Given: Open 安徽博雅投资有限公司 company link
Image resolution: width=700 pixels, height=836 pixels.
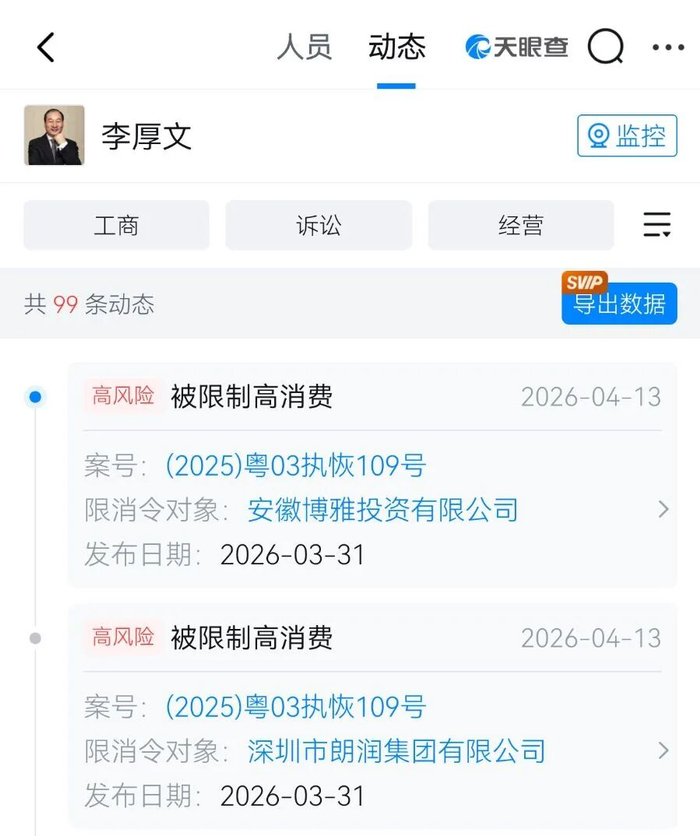Looking at the screenshot, I should (382, 510).
